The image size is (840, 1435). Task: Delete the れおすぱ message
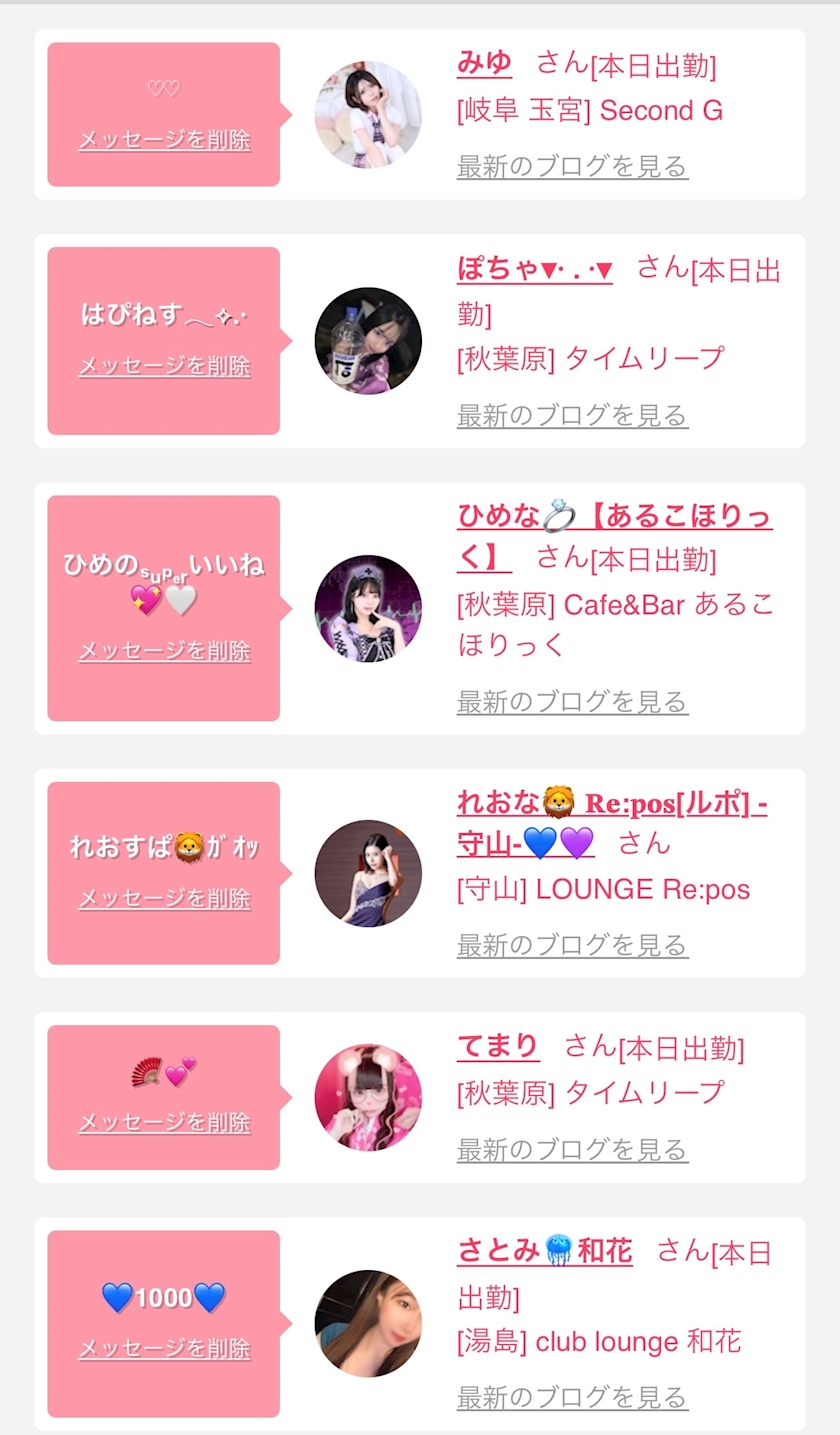tap(164, 898)
